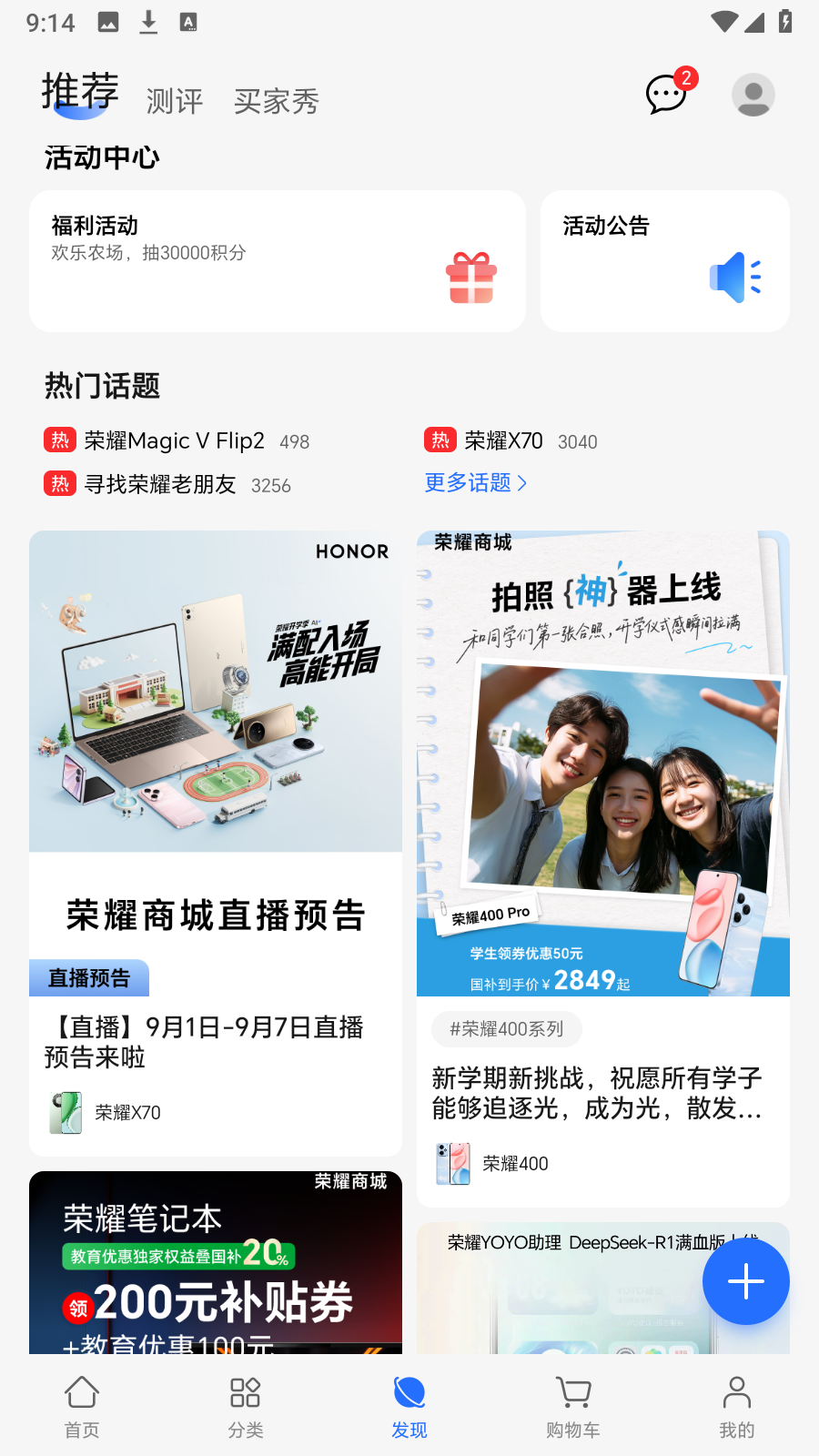Screen dimensions: 819x1456
Task: Go to the 我的 tab
Action: coord(736,1406)
